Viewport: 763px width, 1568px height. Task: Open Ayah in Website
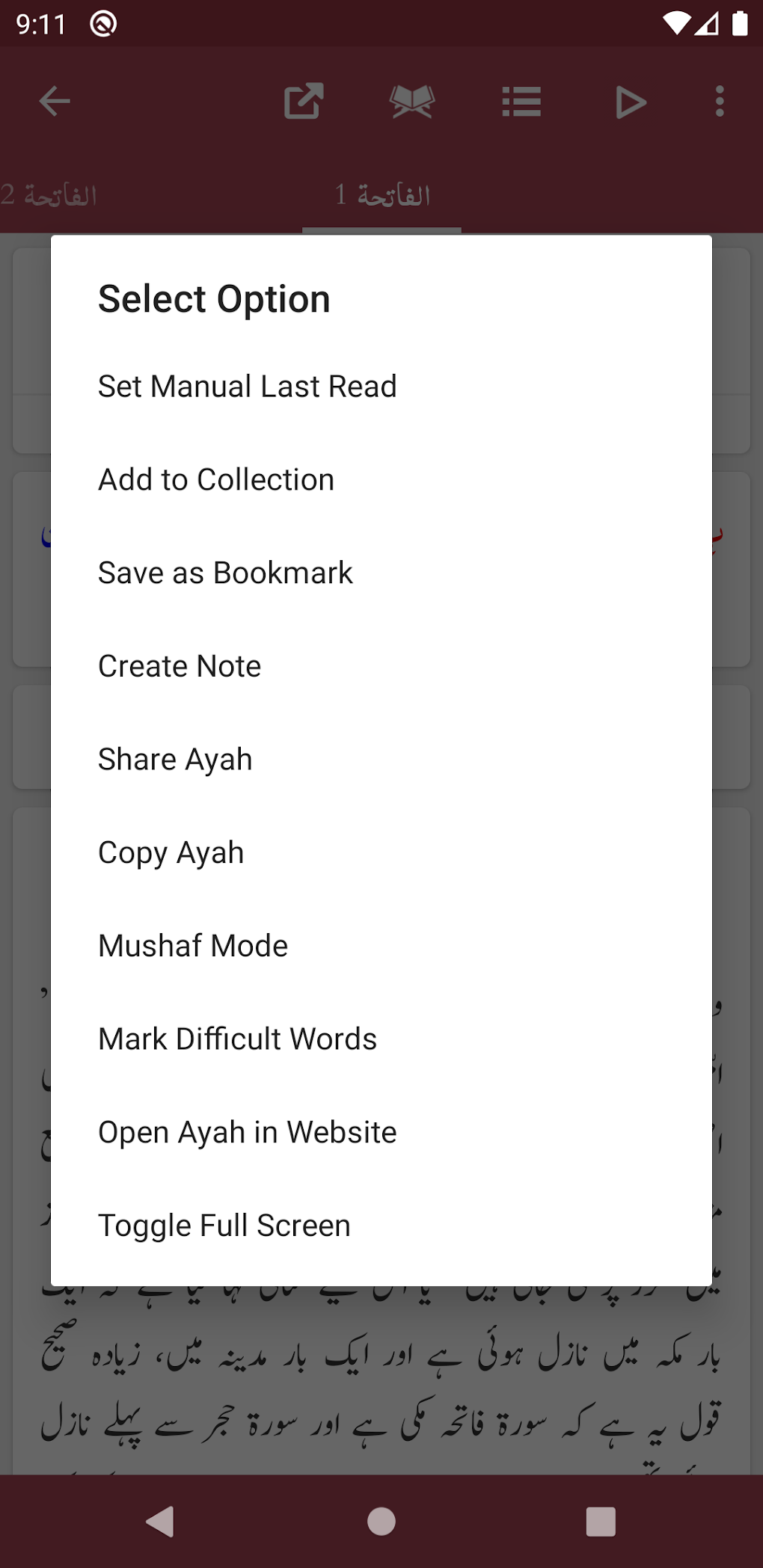(x=248, y=1133)
